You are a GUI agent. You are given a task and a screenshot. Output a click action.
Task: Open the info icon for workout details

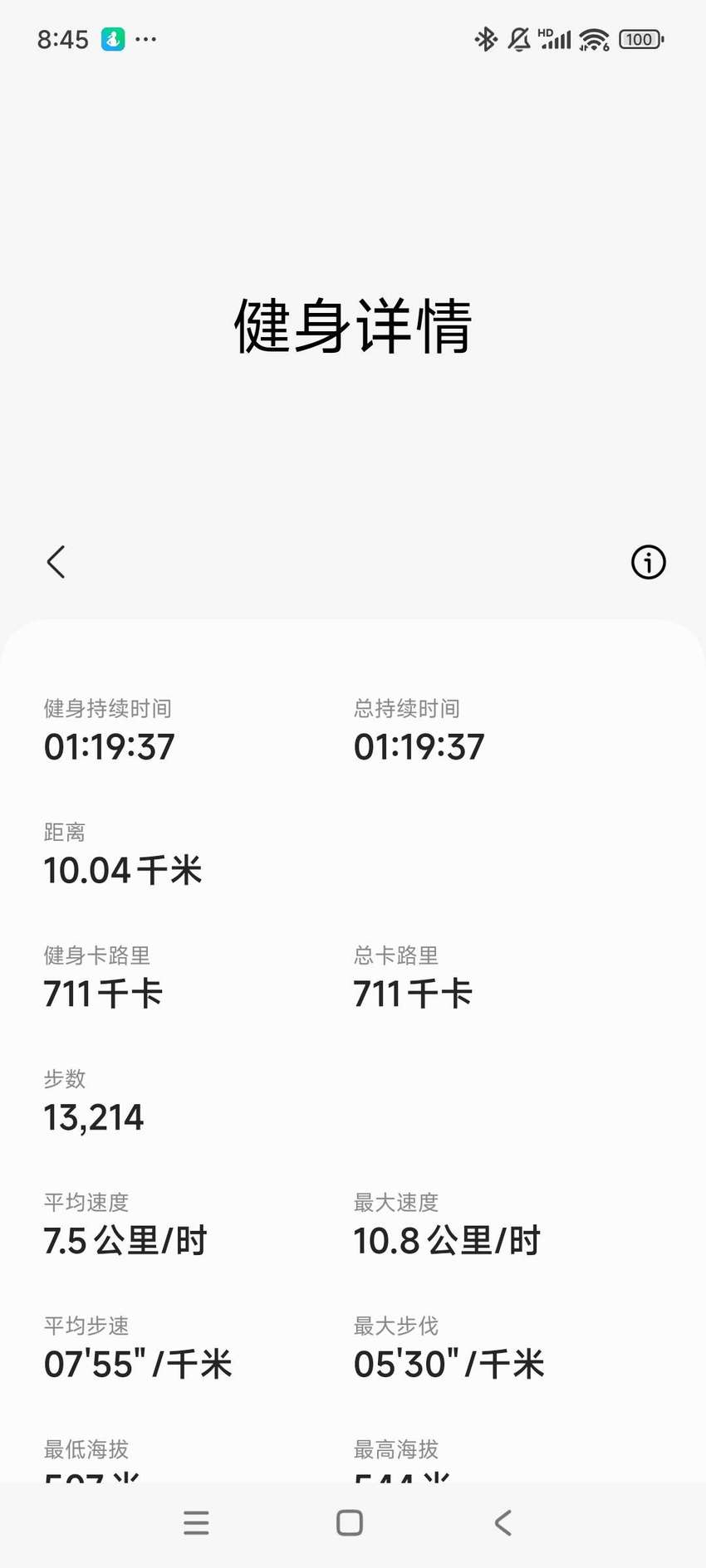click(648, 562)
